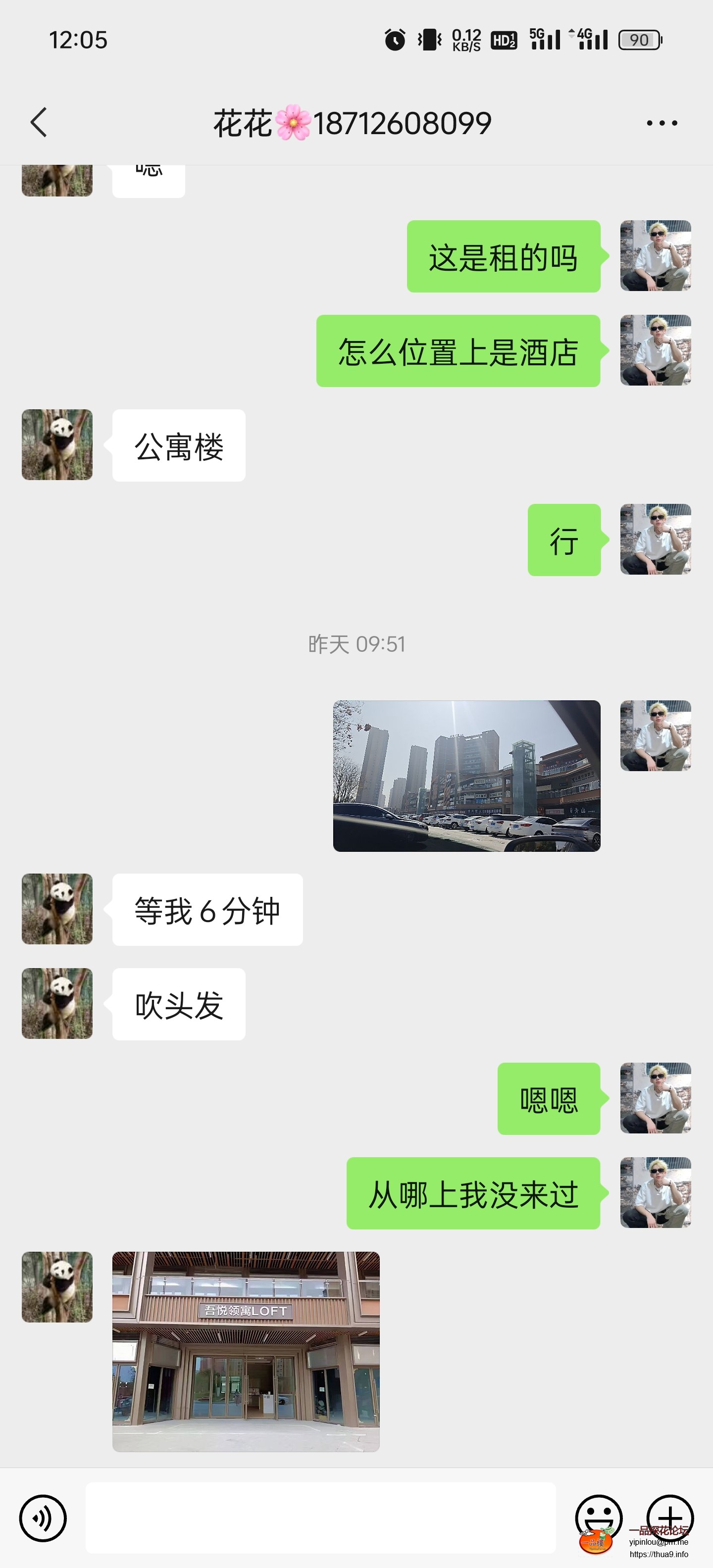Open the plus attachment menu

pos(670,1517)
